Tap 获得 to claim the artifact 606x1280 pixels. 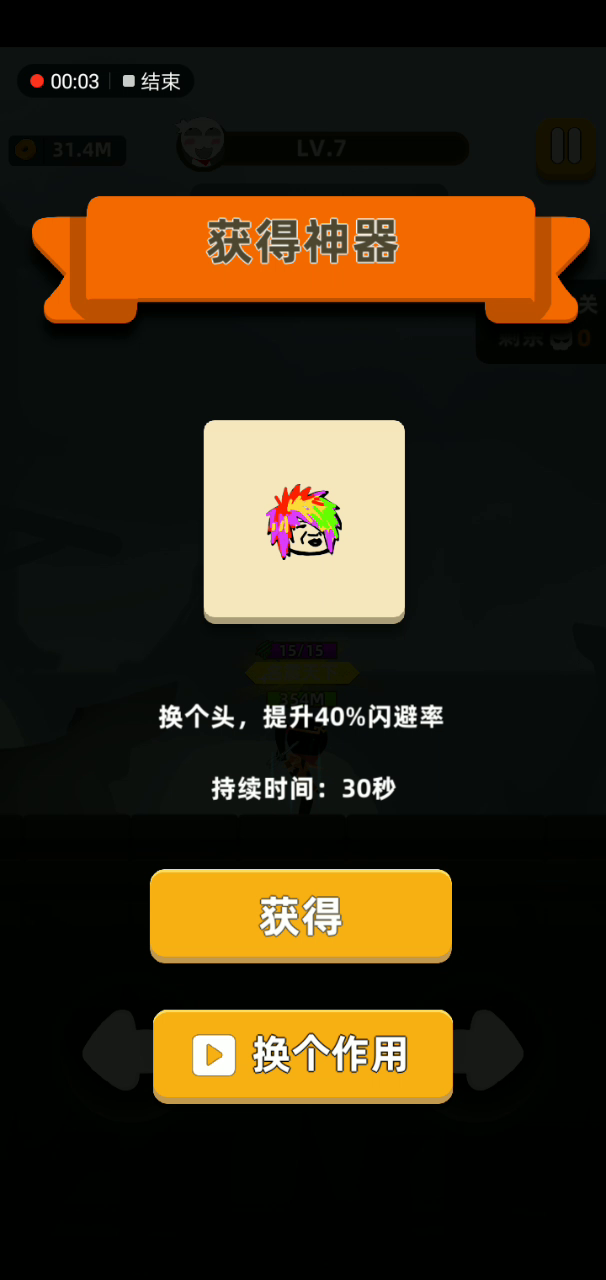click(301, 915)
